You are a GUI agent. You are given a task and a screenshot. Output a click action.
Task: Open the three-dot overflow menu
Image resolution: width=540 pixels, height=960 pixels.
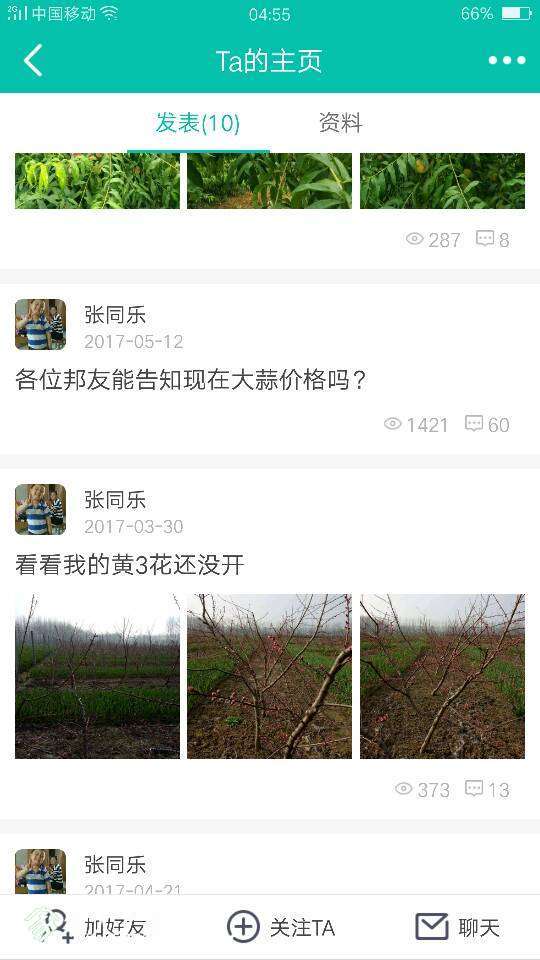(507, 60)
